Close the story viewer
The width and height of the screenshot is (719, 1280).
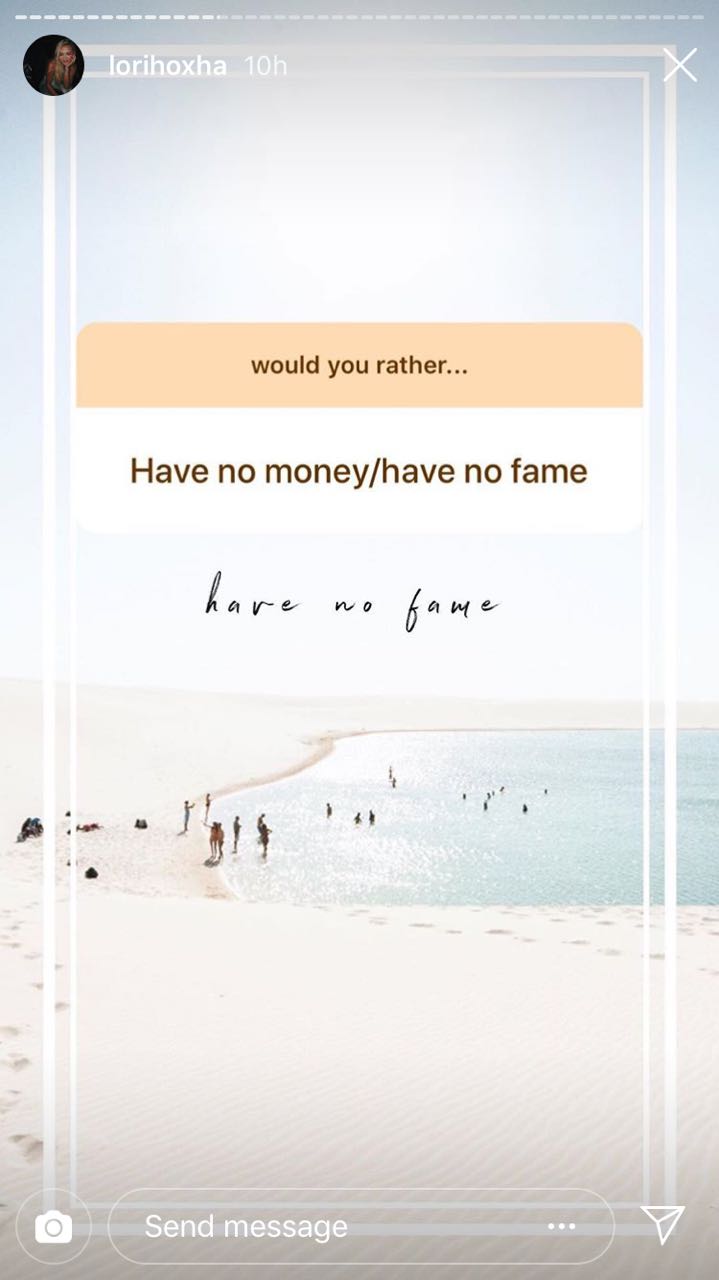pyautogui.click(x=680, y=66)
